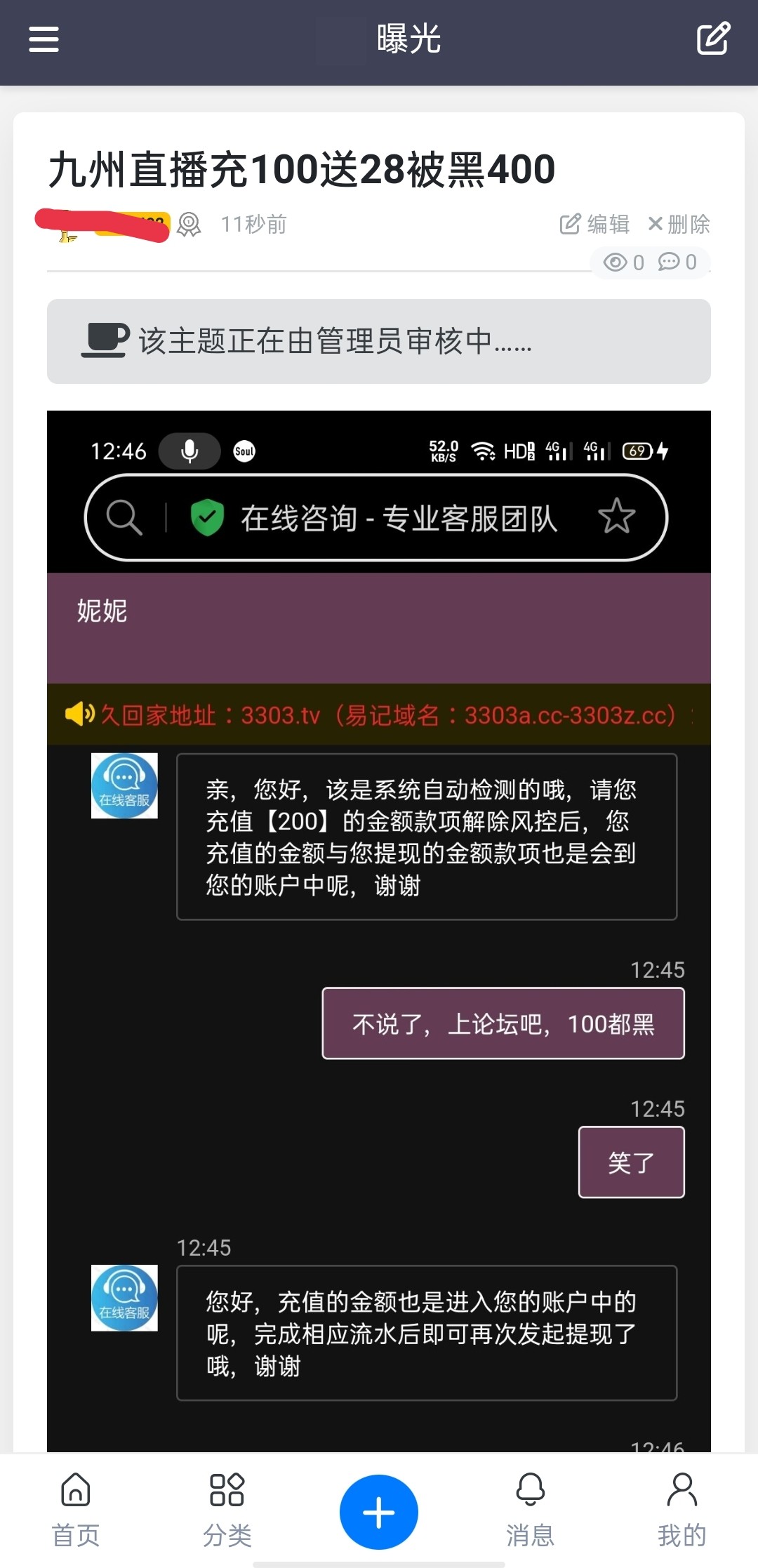
Task: Switch to the 首页 tab
Action: [x=76, y=1510]
